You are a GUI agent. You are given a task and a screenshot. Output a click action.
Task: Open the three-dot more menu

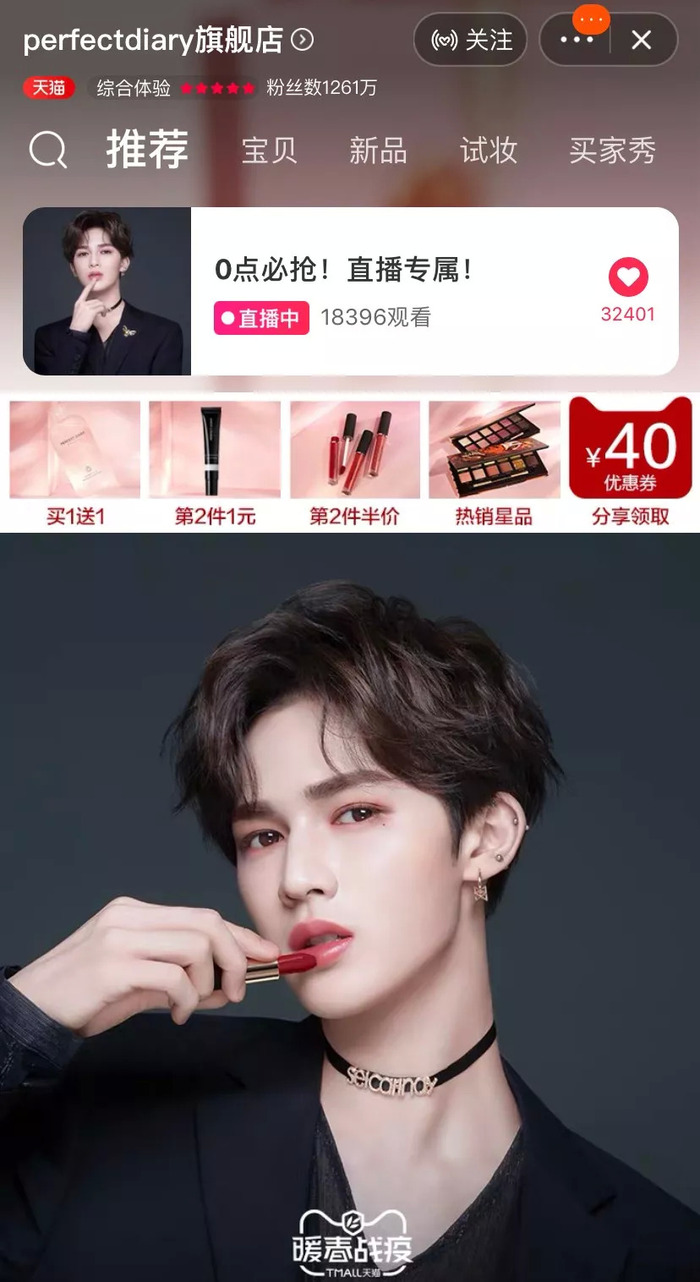[577, 40]
